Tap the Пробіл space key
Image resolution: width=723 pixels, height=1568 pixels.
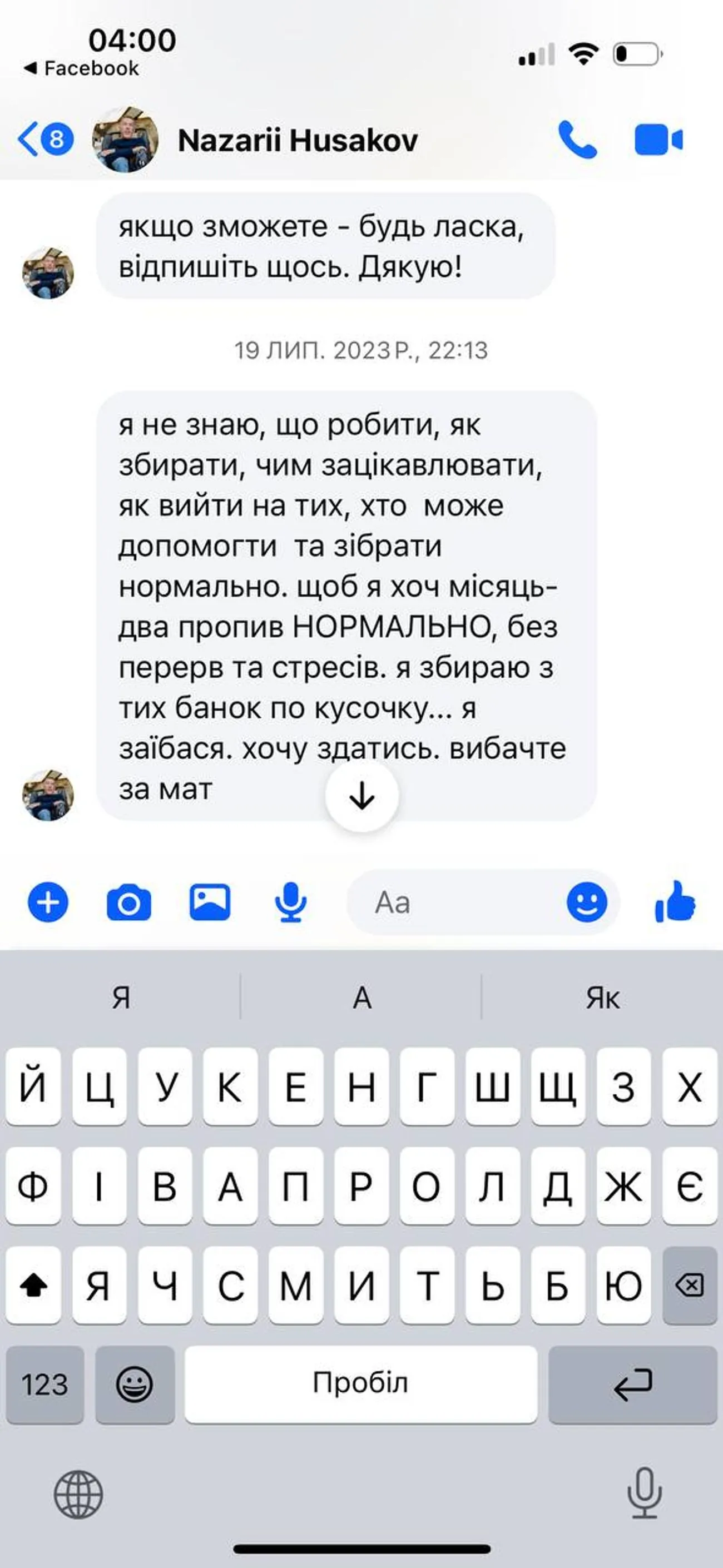point(361,1385)
